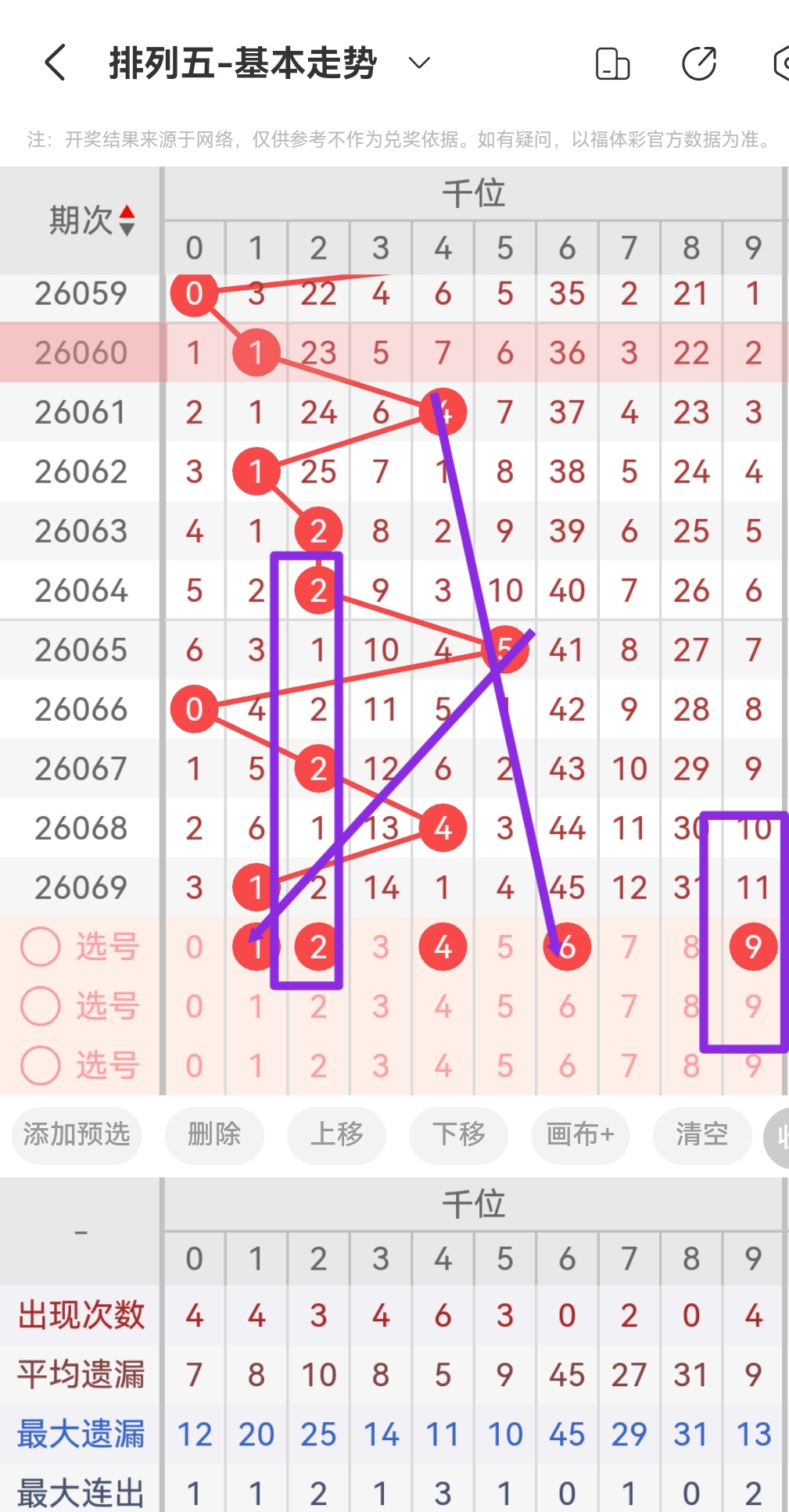Click the sort arrows beside 期次
Screen dimensions: 789x1512
pos(127,219)
